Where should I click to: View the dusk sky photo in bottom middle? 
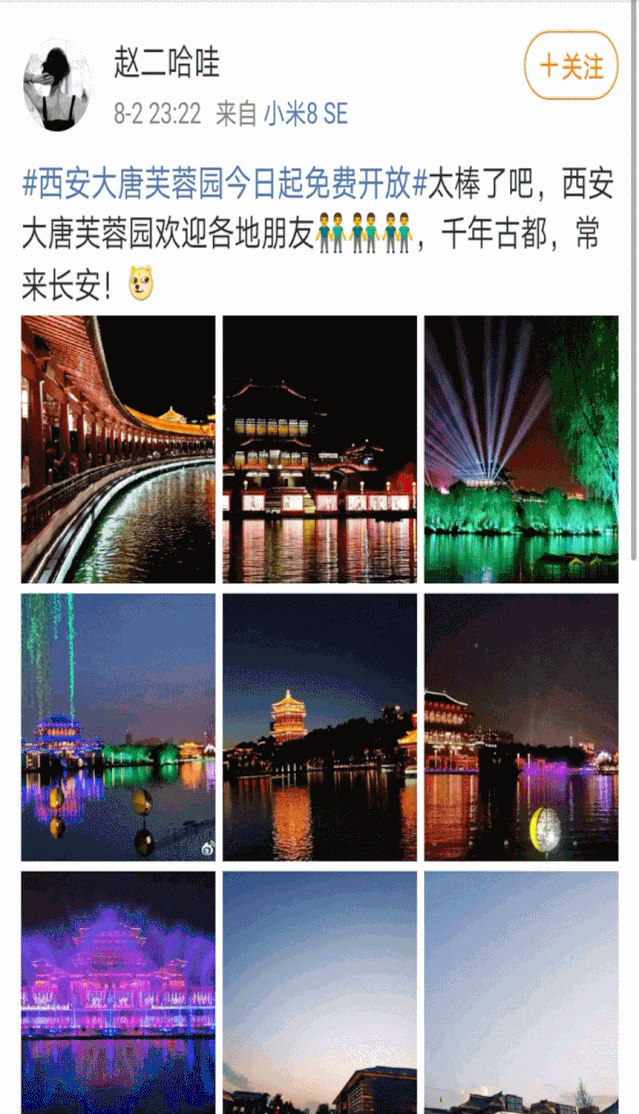point(320,993)
